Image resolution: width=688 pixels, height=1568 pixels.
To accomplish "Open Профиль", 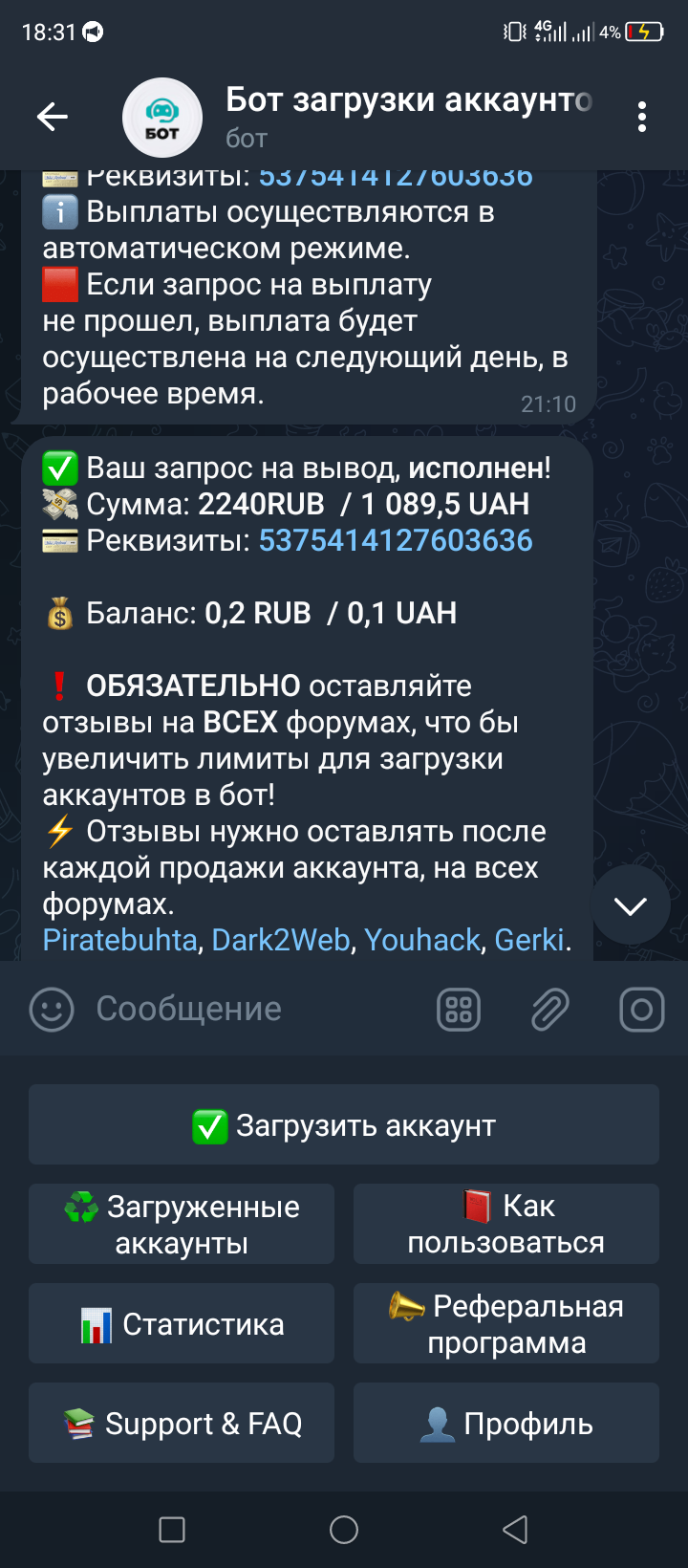I will click(506, 1424).
